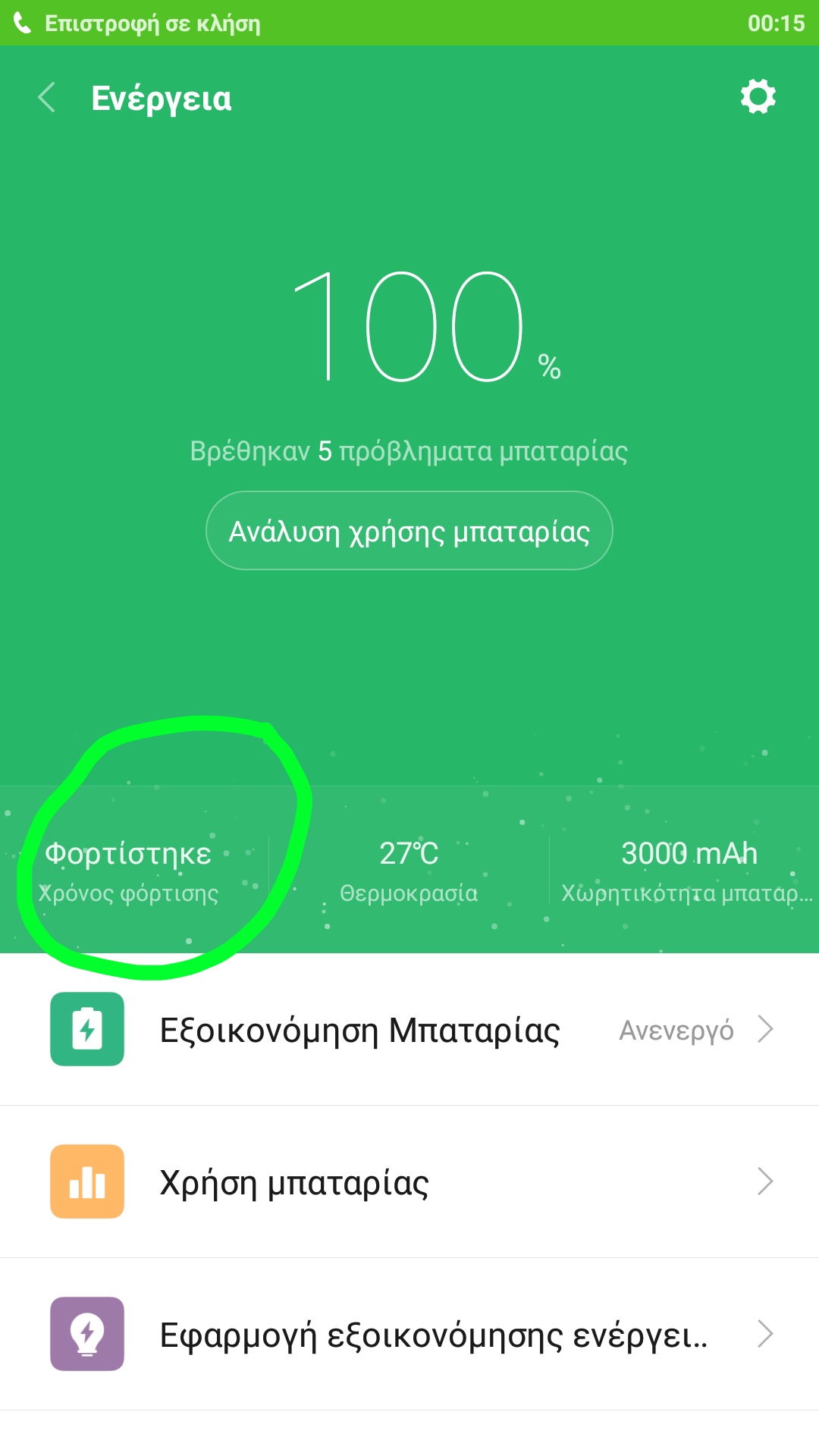
Task: Go back from the Ενέργεια screen
Action: pos(47,98)
